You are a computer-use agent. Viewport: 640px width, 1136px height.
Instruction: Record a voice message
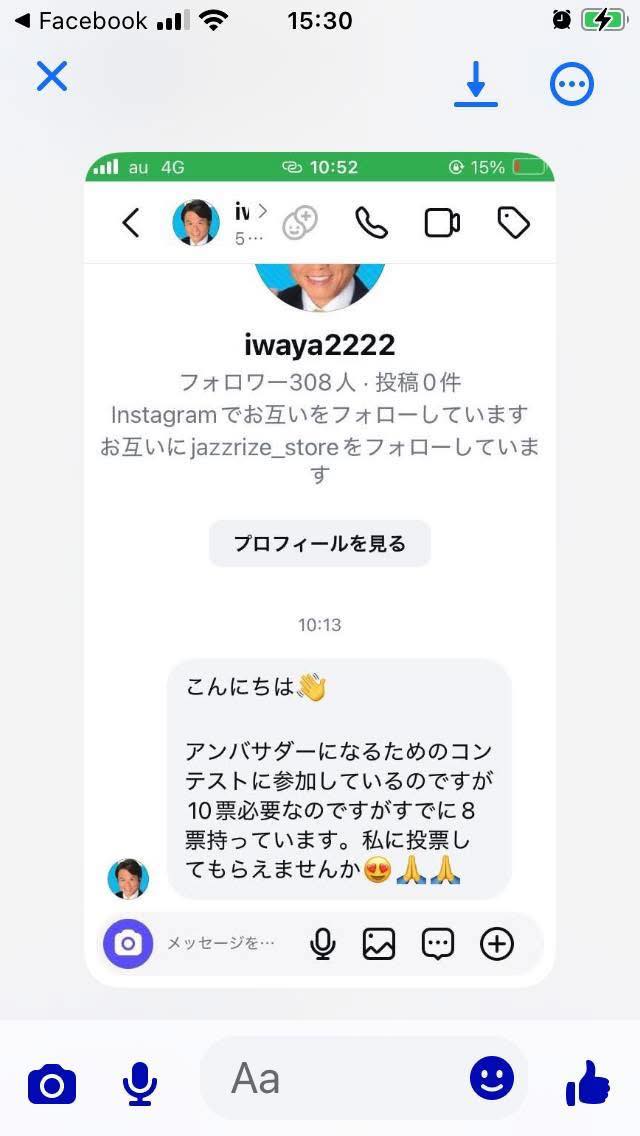[140, 1084]
